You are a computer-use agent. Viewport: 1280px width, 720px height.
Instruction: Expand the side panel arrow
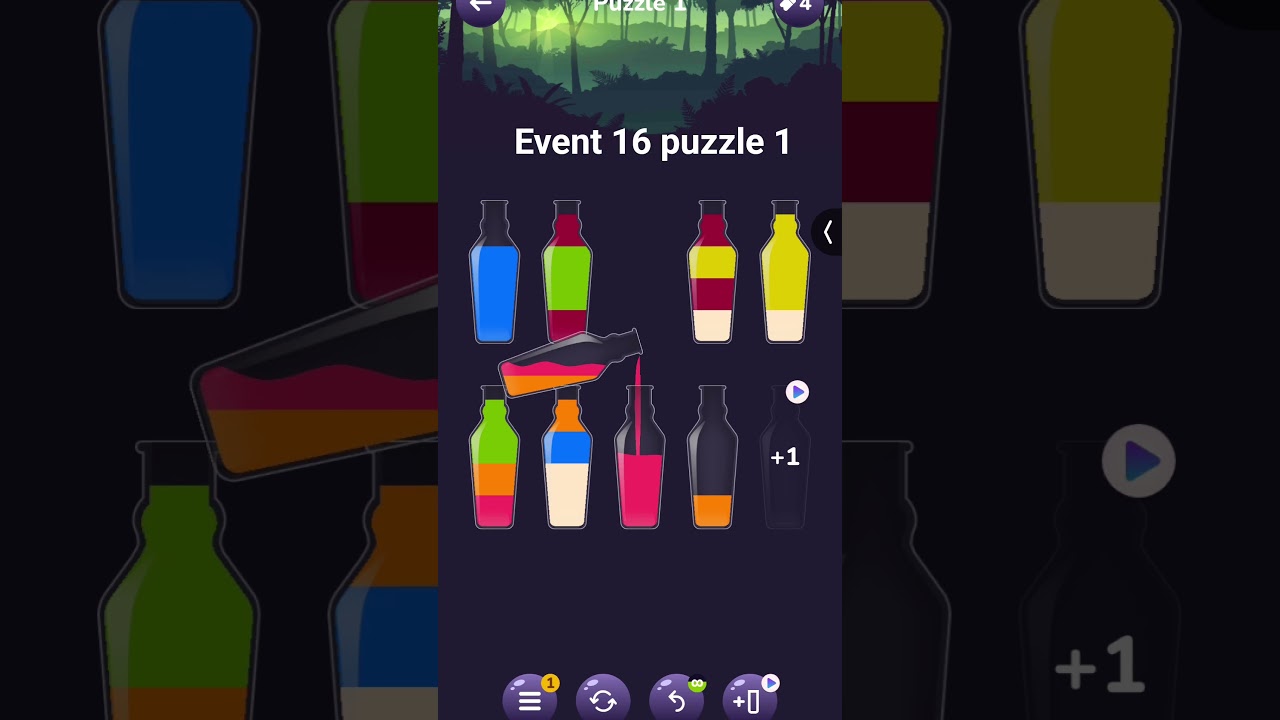[x=828, y=232]
